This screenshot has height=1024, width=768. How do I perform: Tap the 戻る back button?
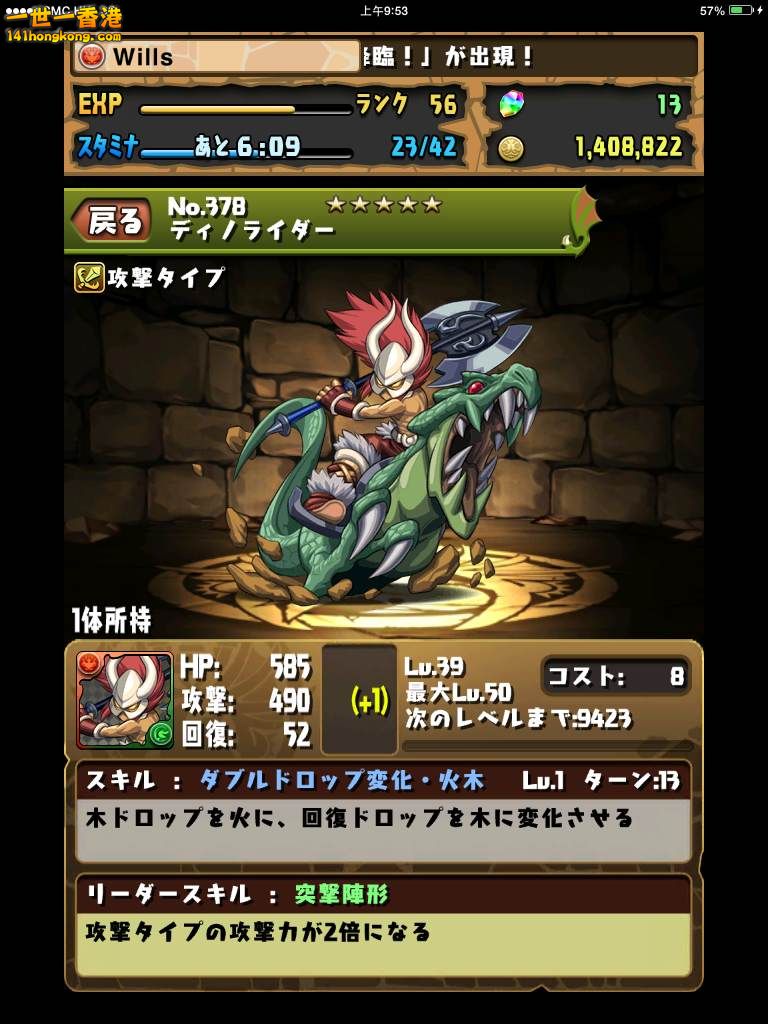[x=113, y=220]
